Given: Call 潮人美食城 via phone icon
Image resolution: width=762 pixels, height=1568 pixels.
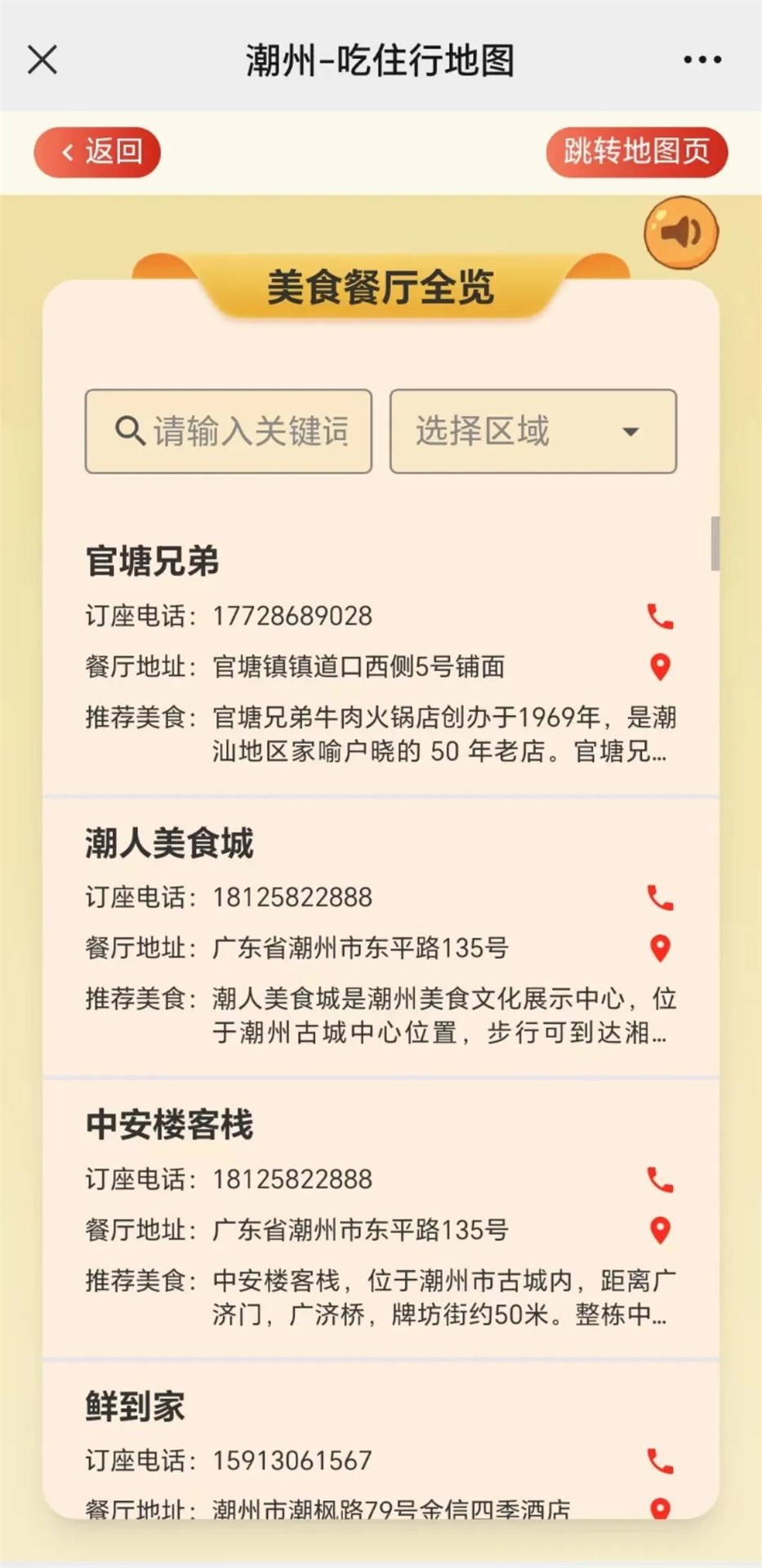Looking at the screenshot, I should pos(660,898).
